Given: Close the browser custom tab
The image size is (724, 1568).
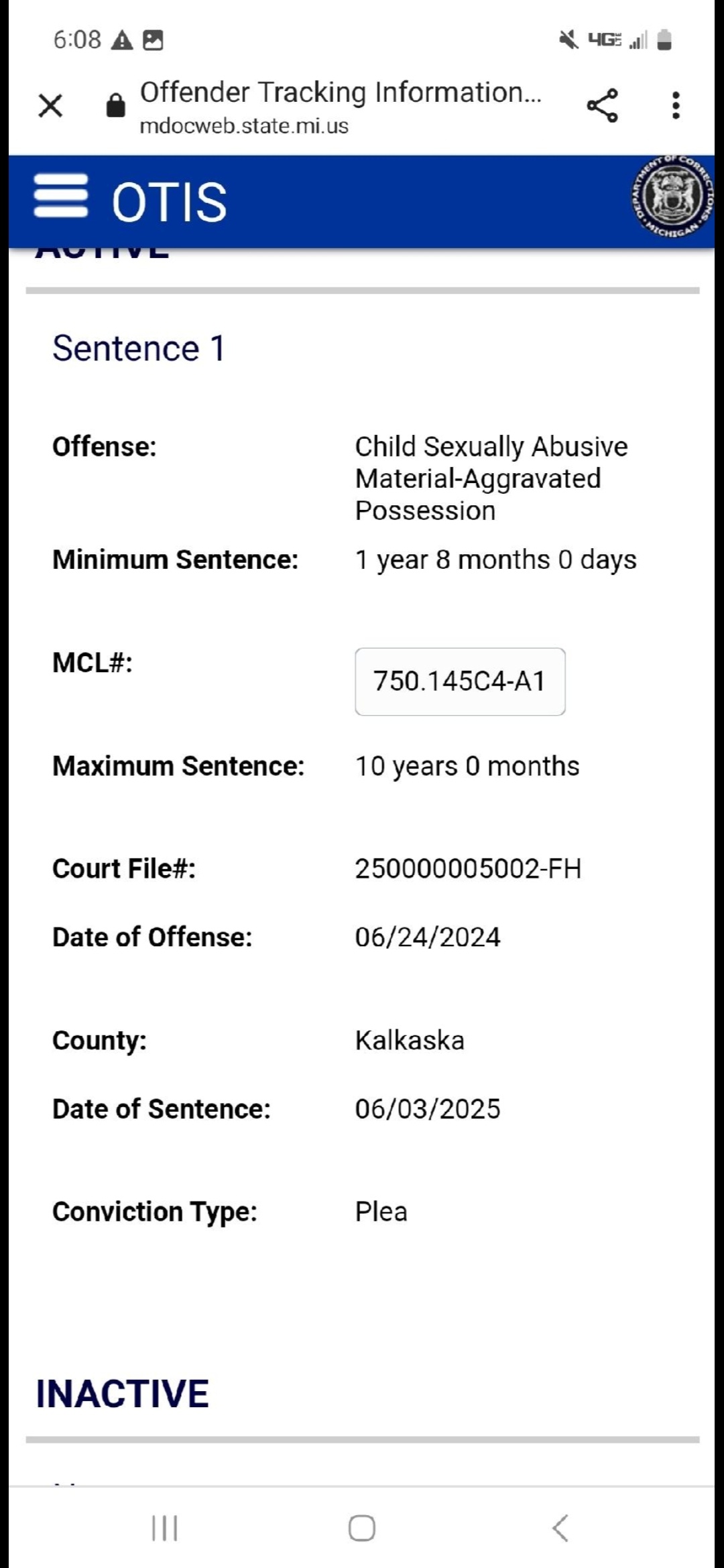Looking at the screenshot, I should 50,106.
